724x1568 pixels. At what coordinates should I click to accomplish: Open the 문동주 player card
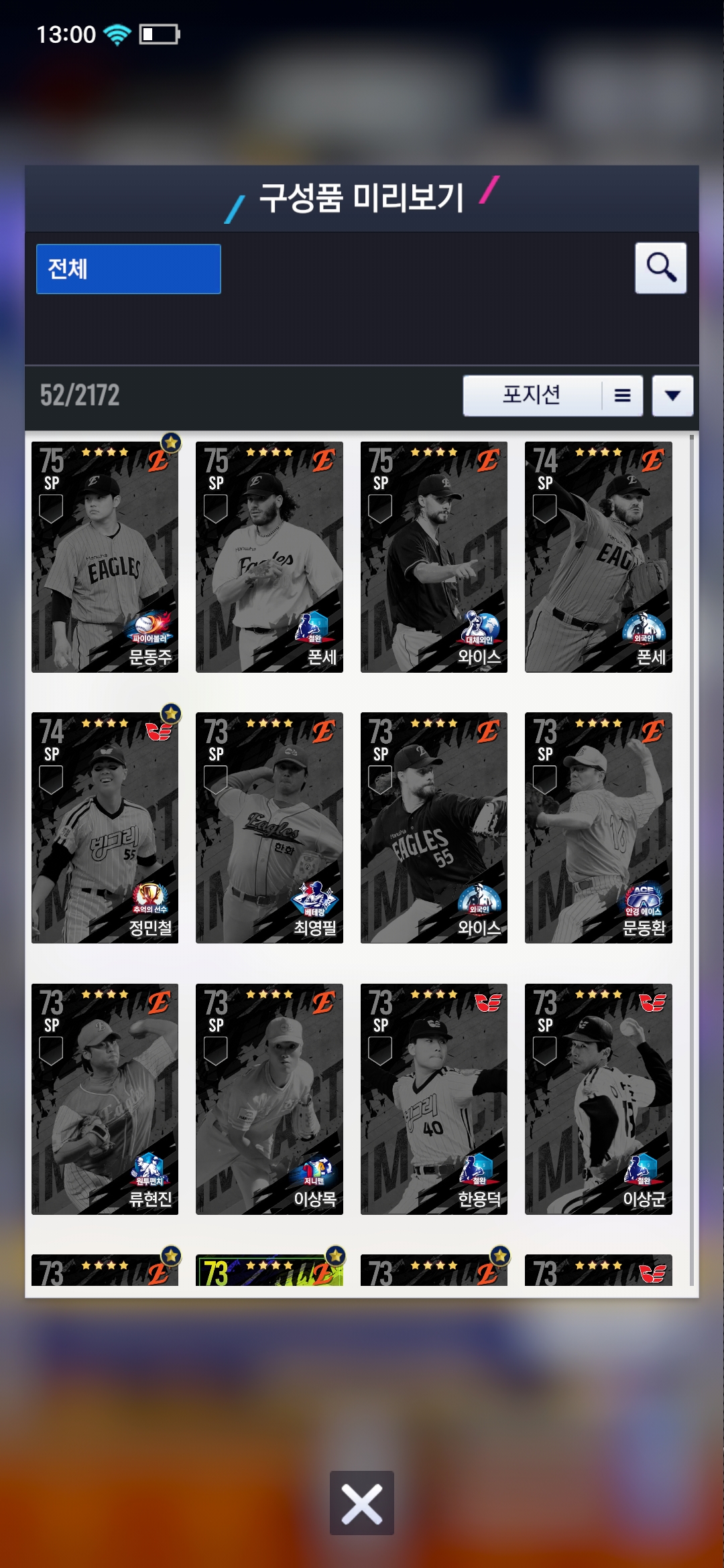click(105, 557)
